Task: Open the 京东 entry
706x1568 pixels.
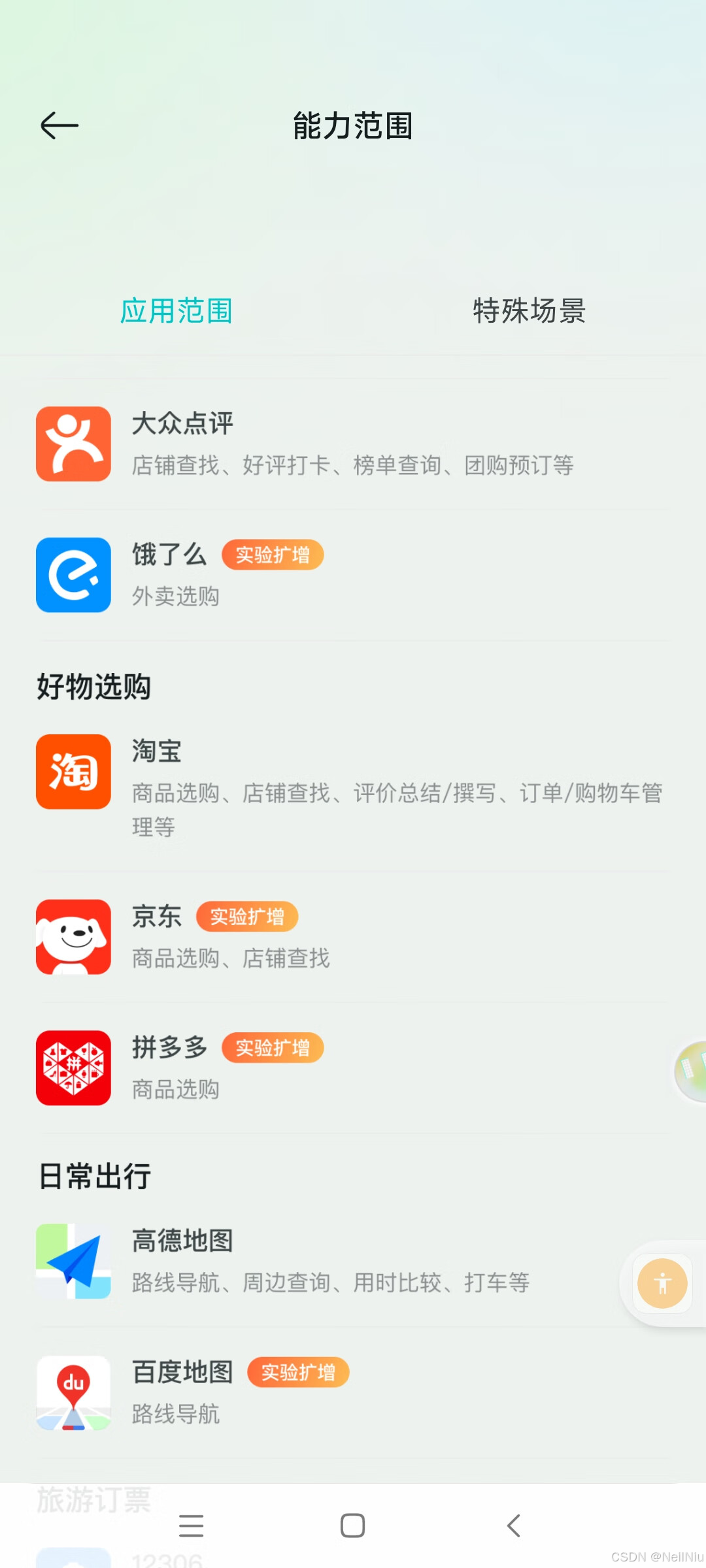Action: pos(353,937)
